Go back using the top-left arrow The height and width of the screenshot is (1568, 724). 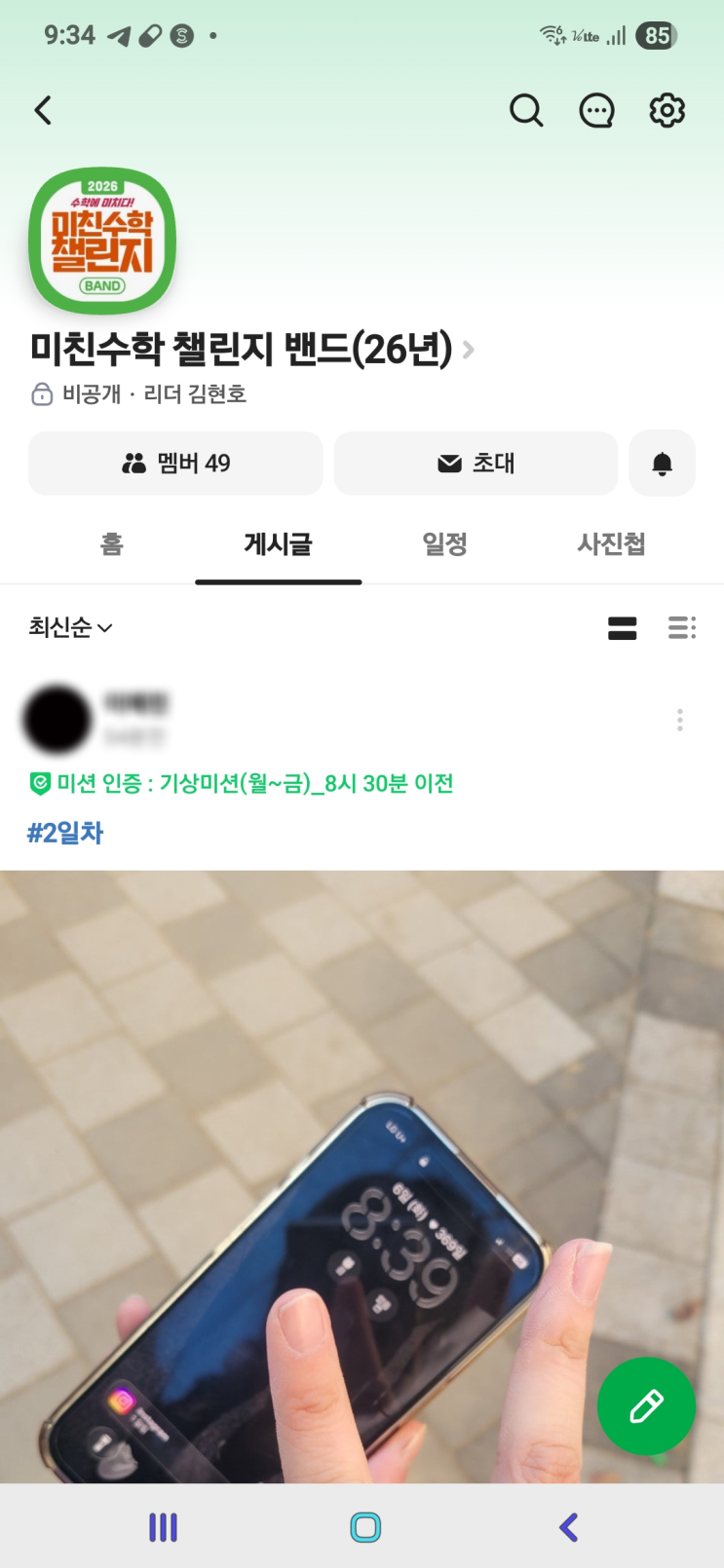[x=43, y=111]
